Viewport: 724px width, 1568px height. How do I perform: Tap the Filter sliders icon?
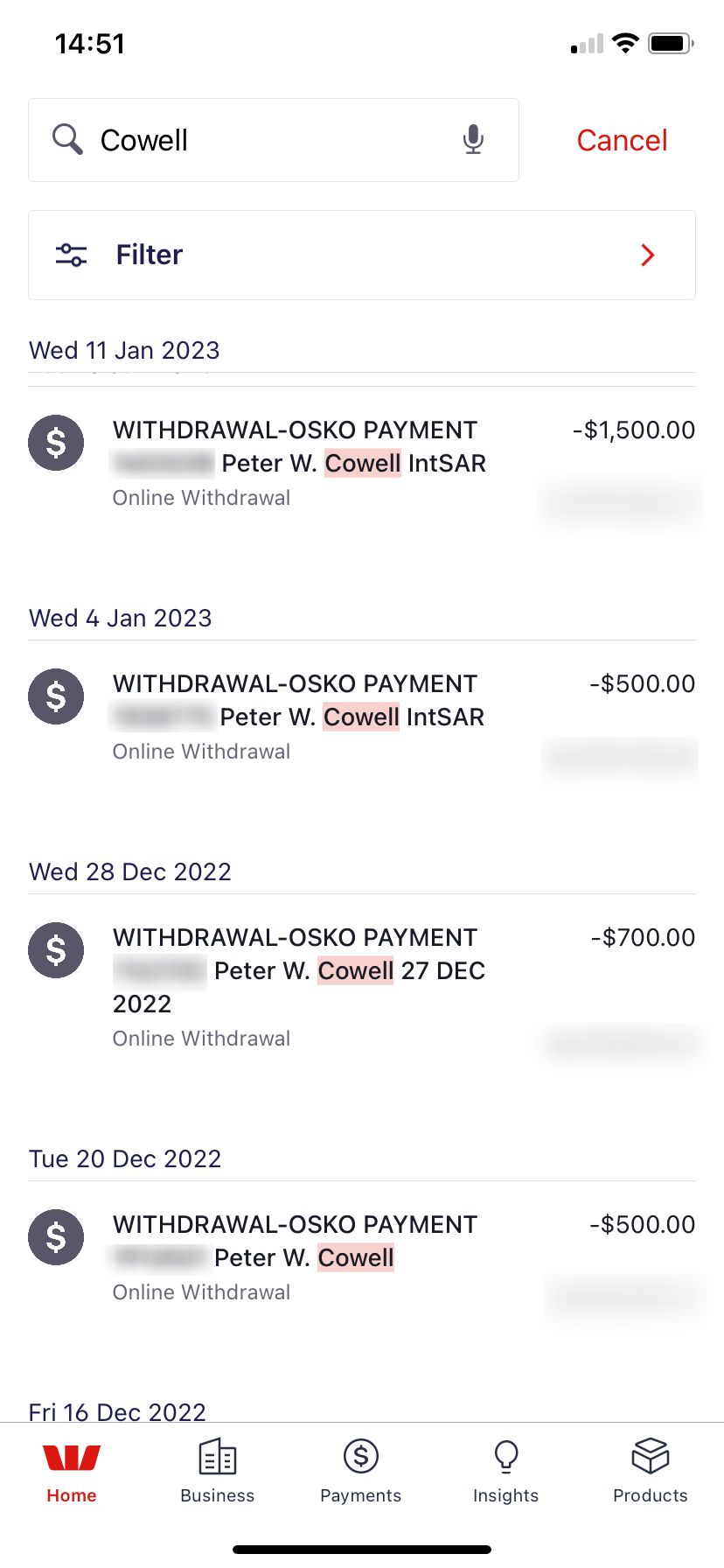pos(71,255)
